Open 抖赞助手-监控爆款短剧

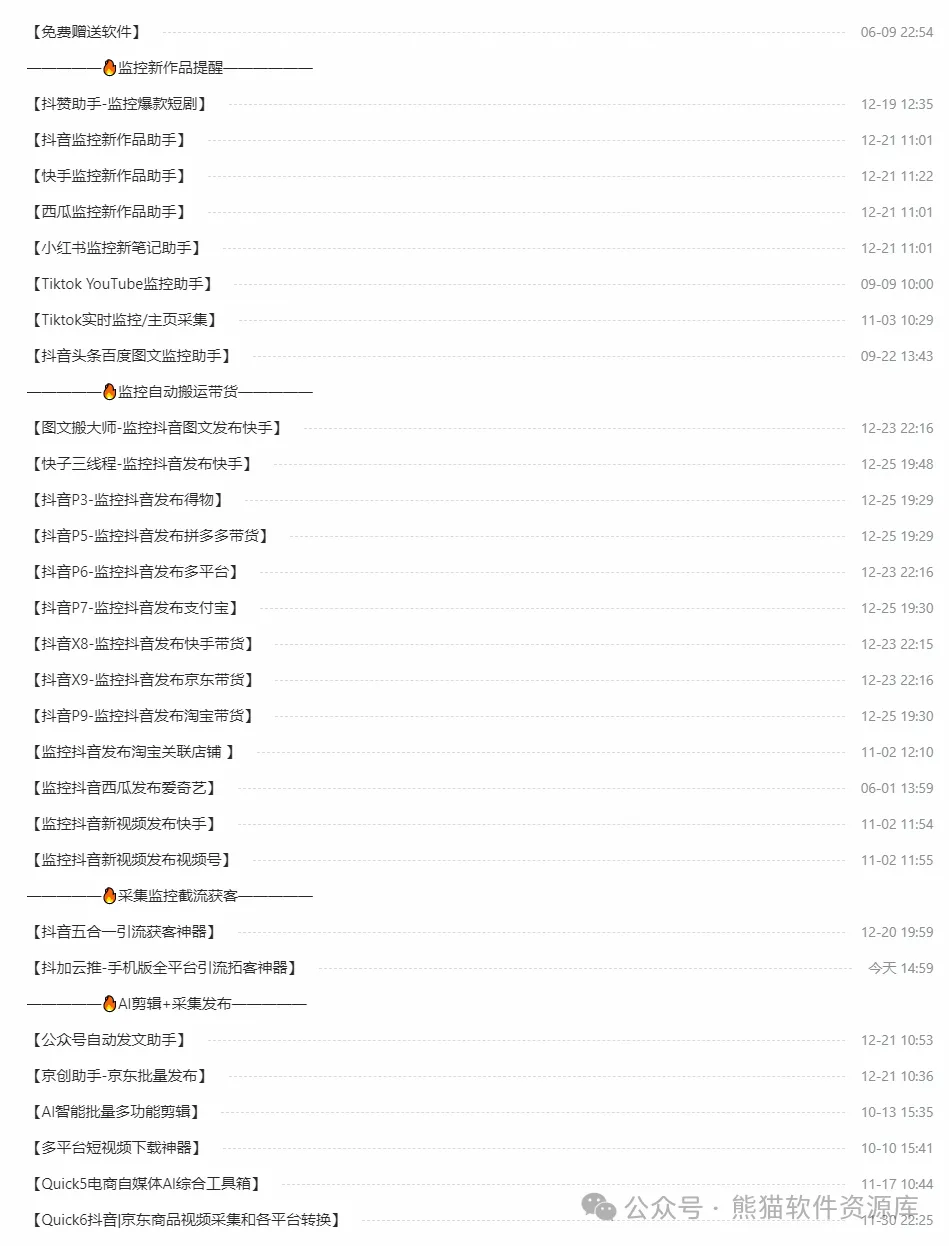tap(119, 104)
